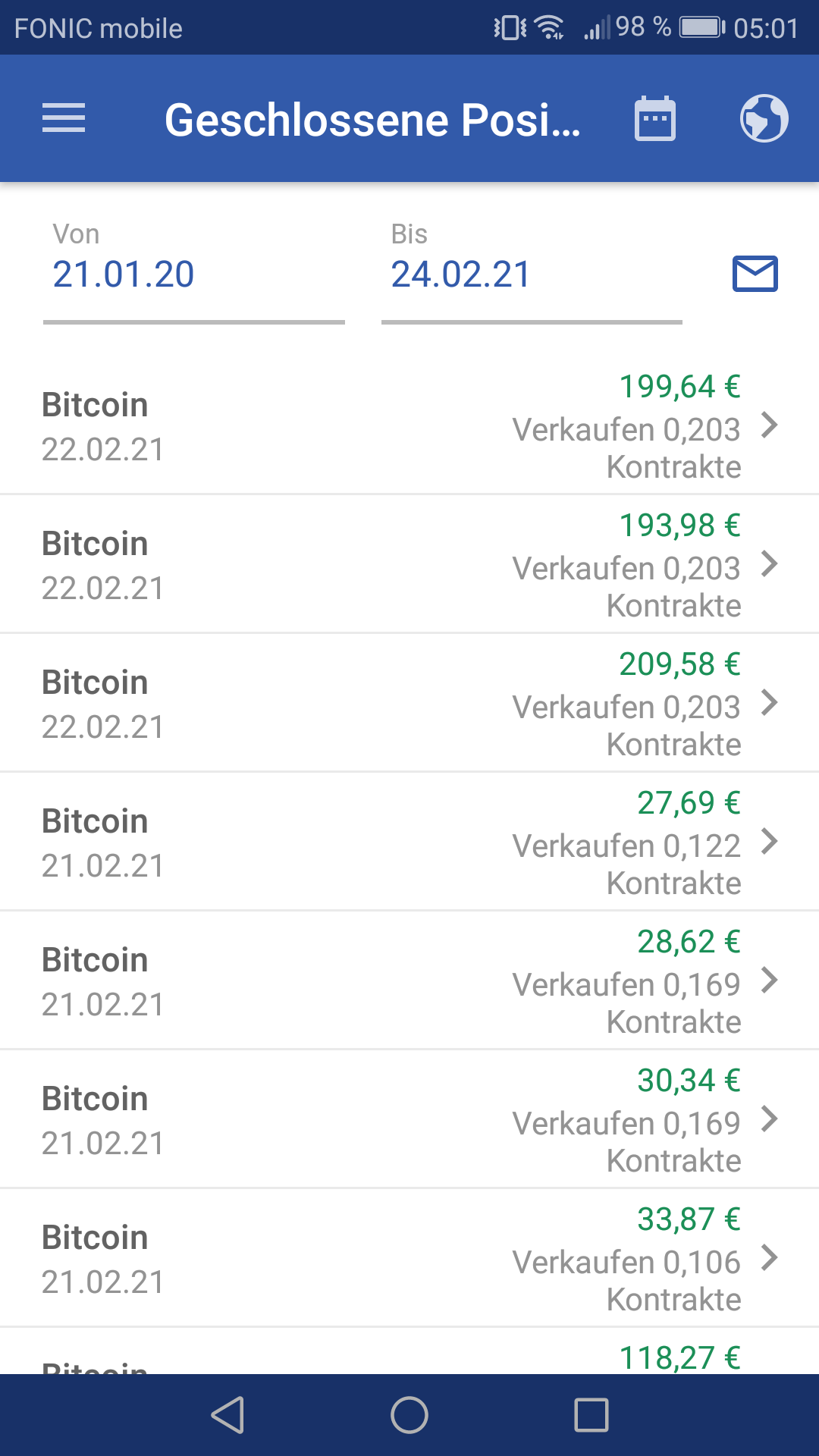Tap the envelope icon to email positions
This screenshot has height=1456, width=819.
click(755, 275)
